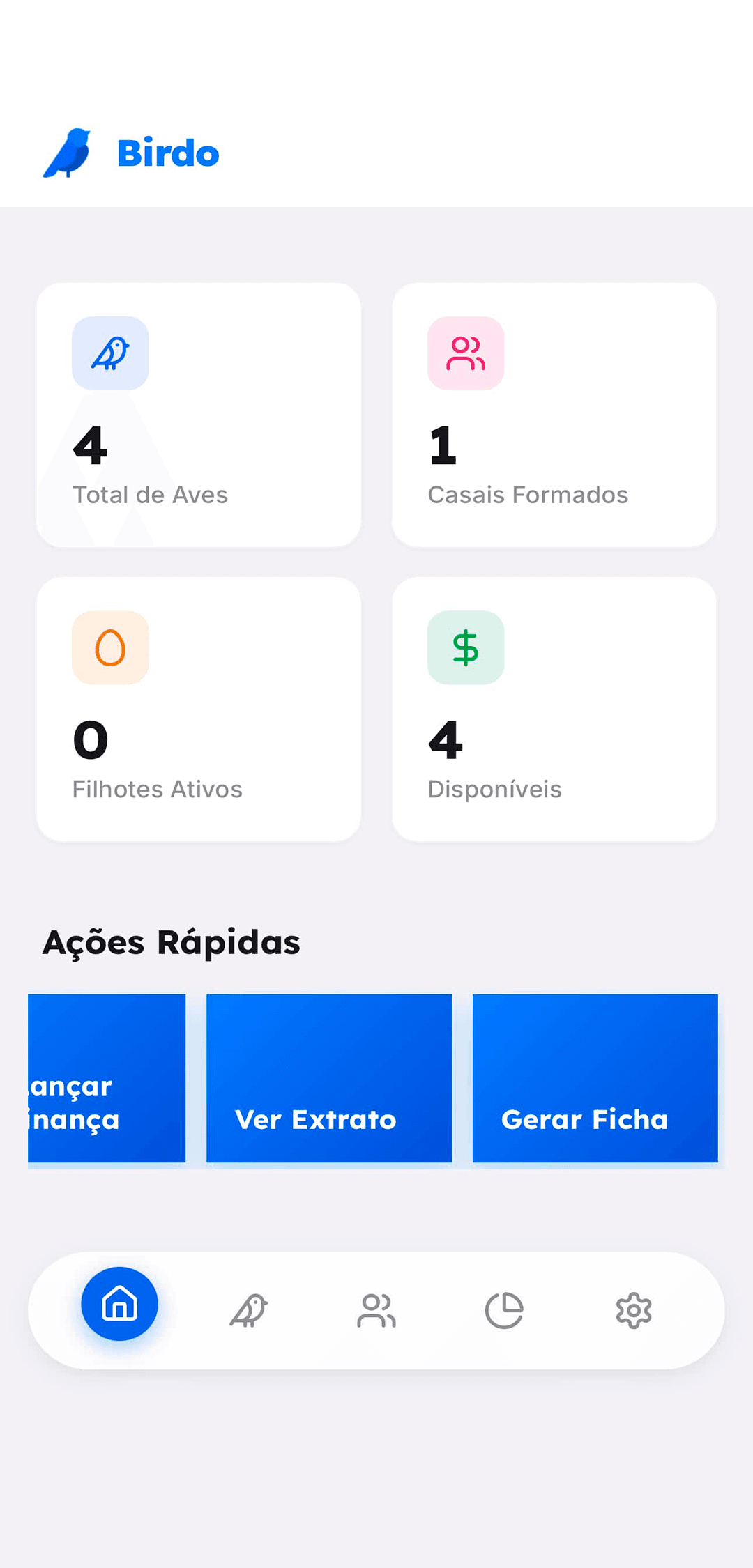
Task: Click the number 4 on Total de Aves
Action: click(90, 446)
